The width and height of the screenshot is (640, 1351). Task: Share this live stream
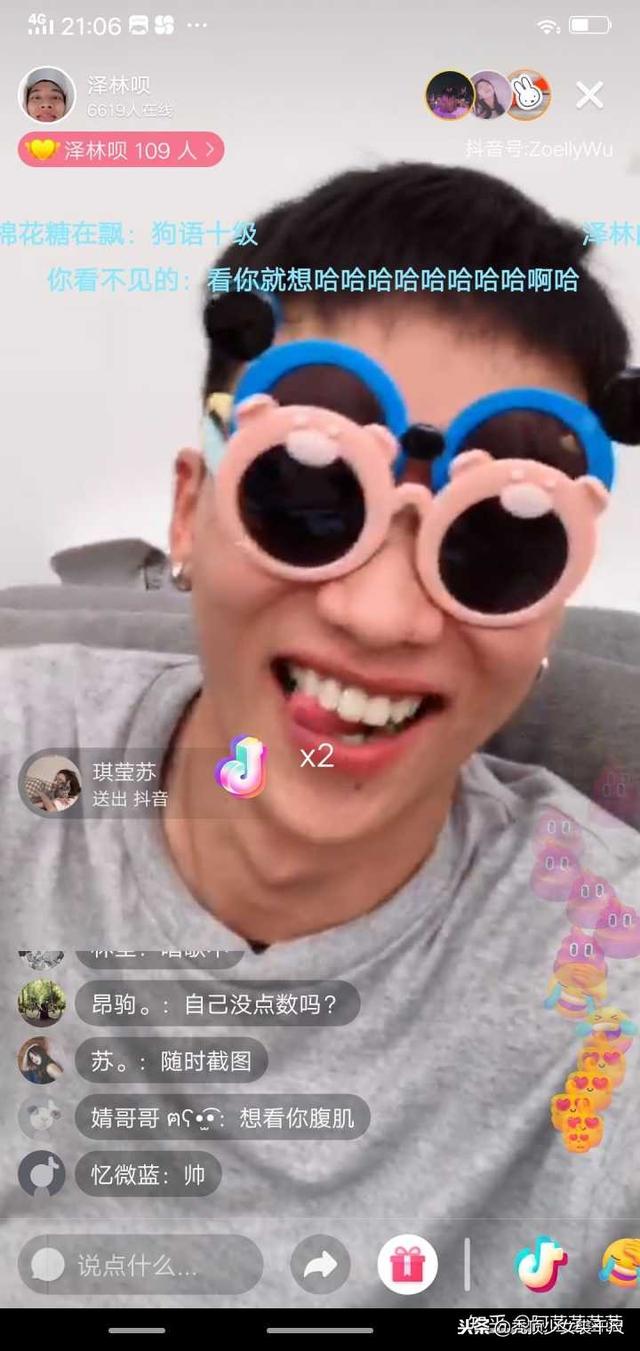point(320,1265)
